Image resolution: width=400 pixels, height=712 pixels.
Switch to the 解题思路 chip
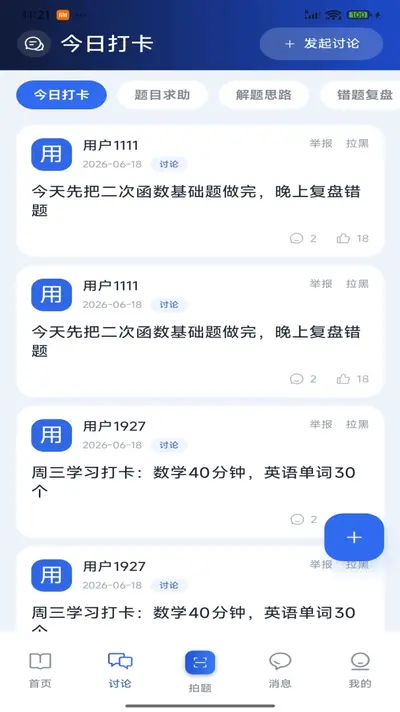263,95
